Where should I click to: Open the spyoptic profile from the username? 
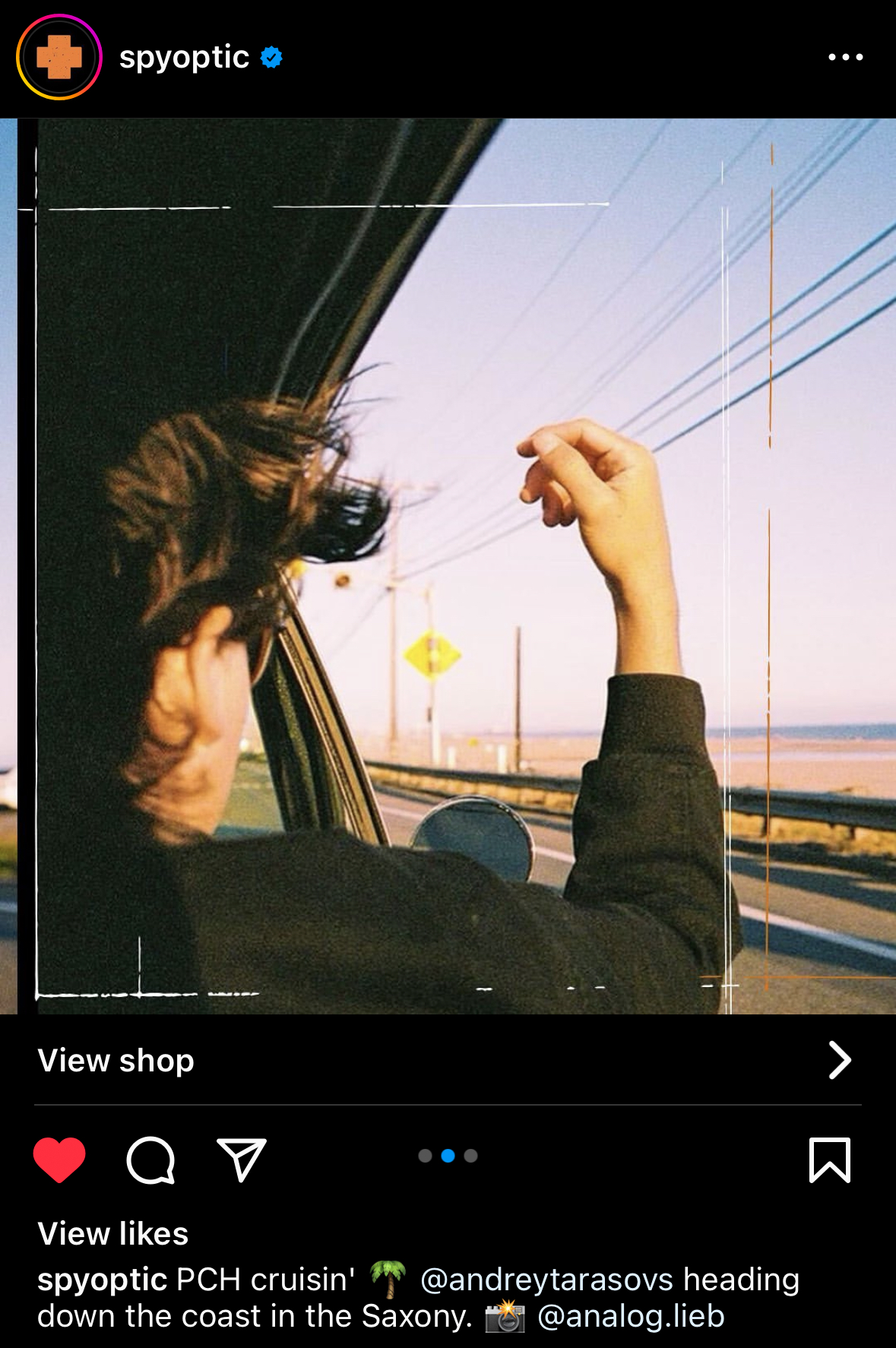point(184,58)
